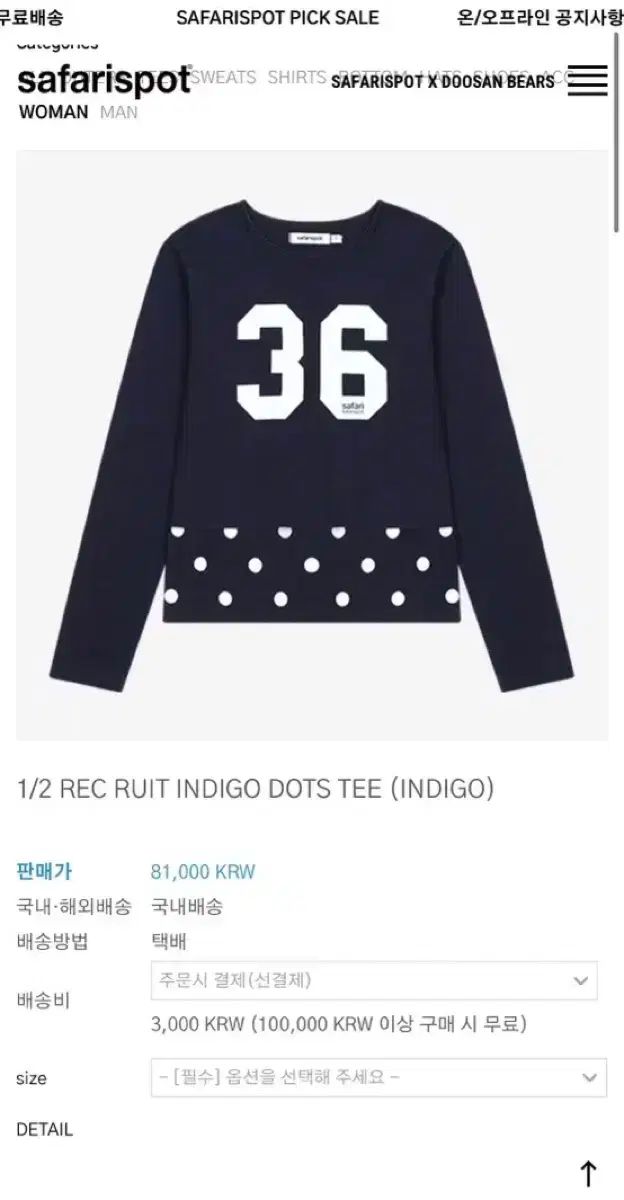The image size is (624, 1200).
Task: Open the hamburger menu
Action: click(587, 81)
